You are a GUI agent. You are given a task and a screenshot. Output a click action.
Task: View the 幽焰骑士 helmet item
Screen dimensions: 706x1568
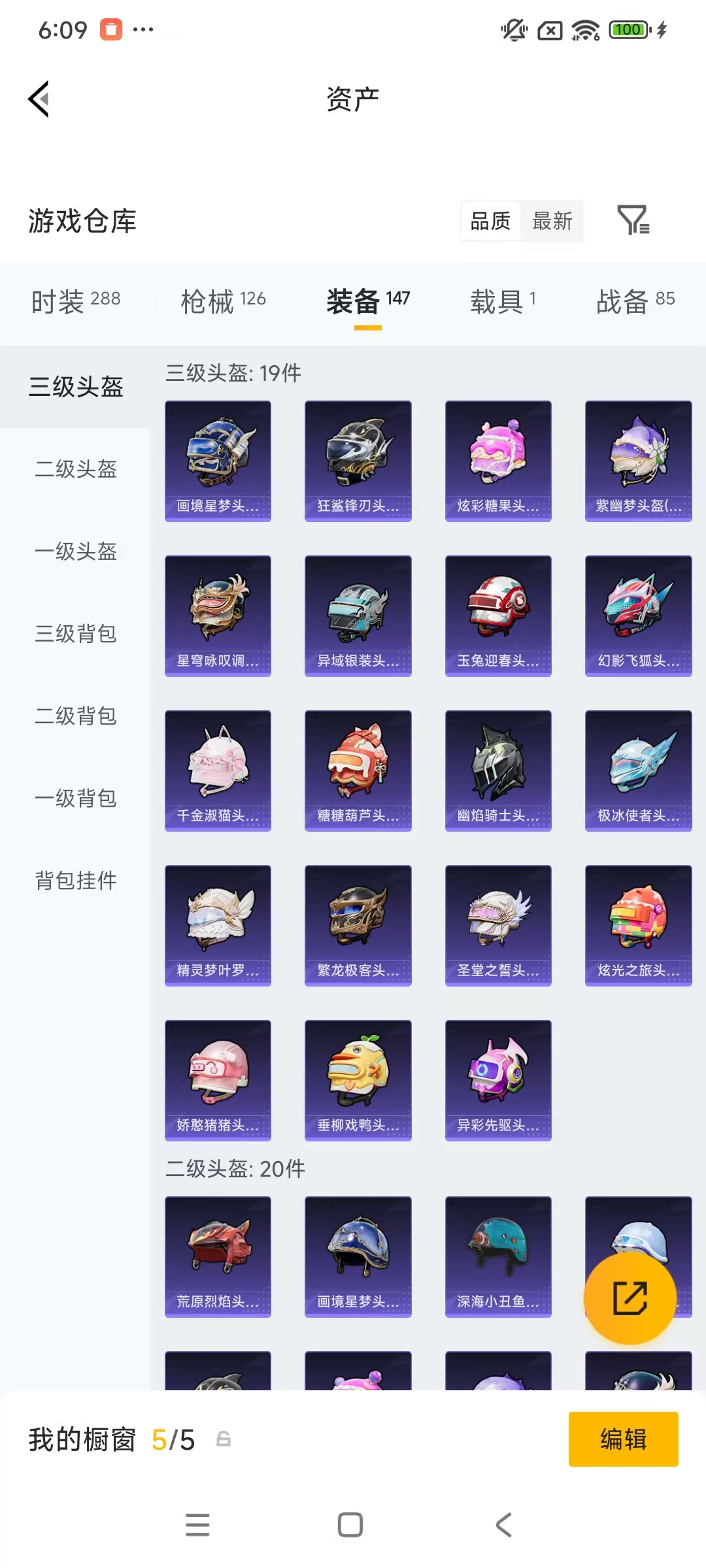(498, 770)
